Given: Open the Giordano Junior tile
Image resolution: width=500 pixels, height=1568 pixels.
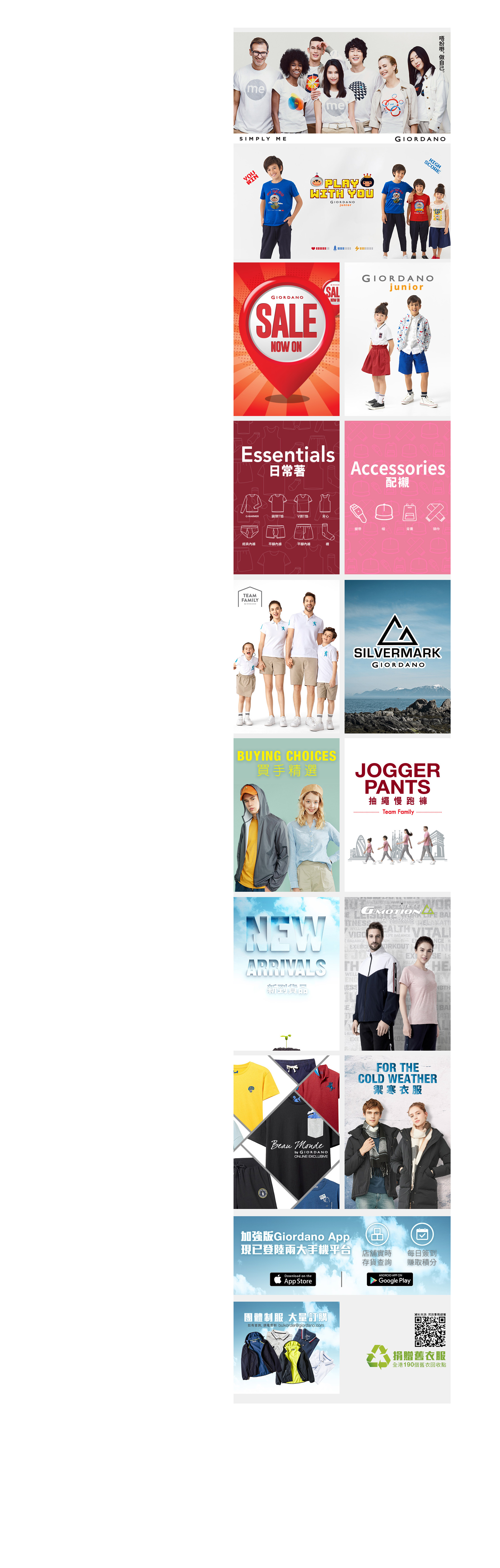Looking at the screenshot, I should click(x=397, y=339).
